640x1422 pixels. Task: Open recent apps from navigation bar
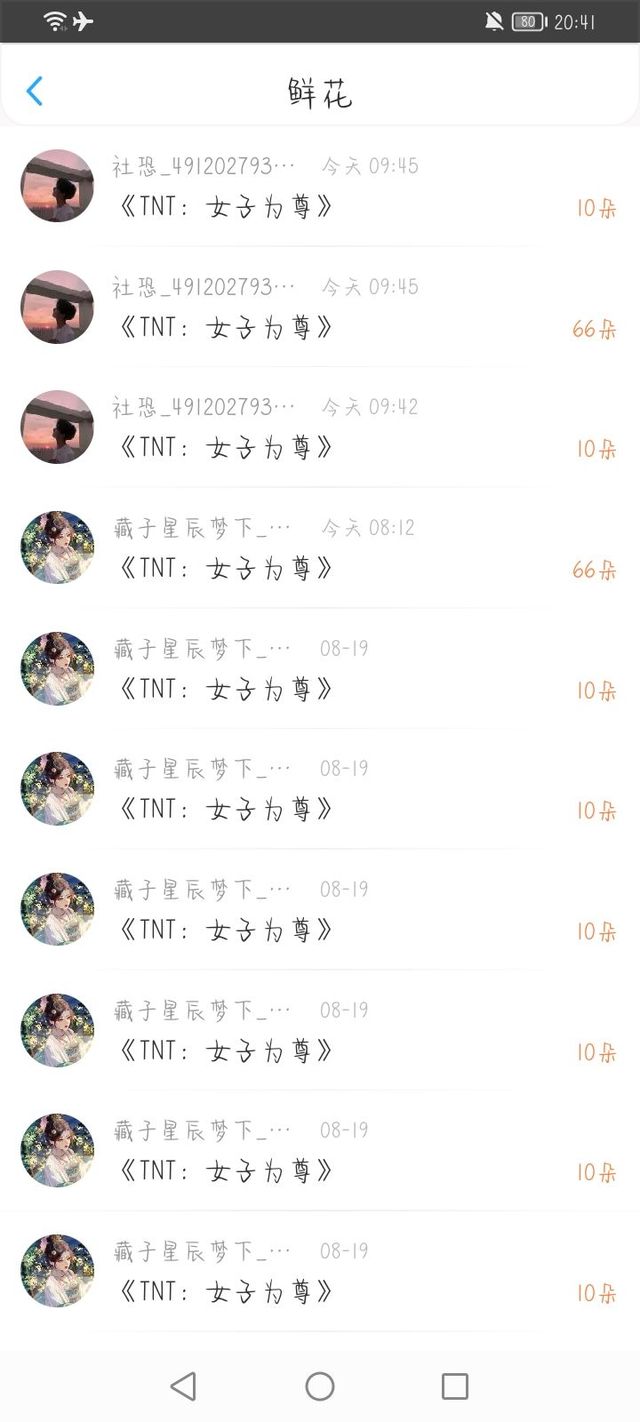pyautogui.click(x=455, y=1386)
